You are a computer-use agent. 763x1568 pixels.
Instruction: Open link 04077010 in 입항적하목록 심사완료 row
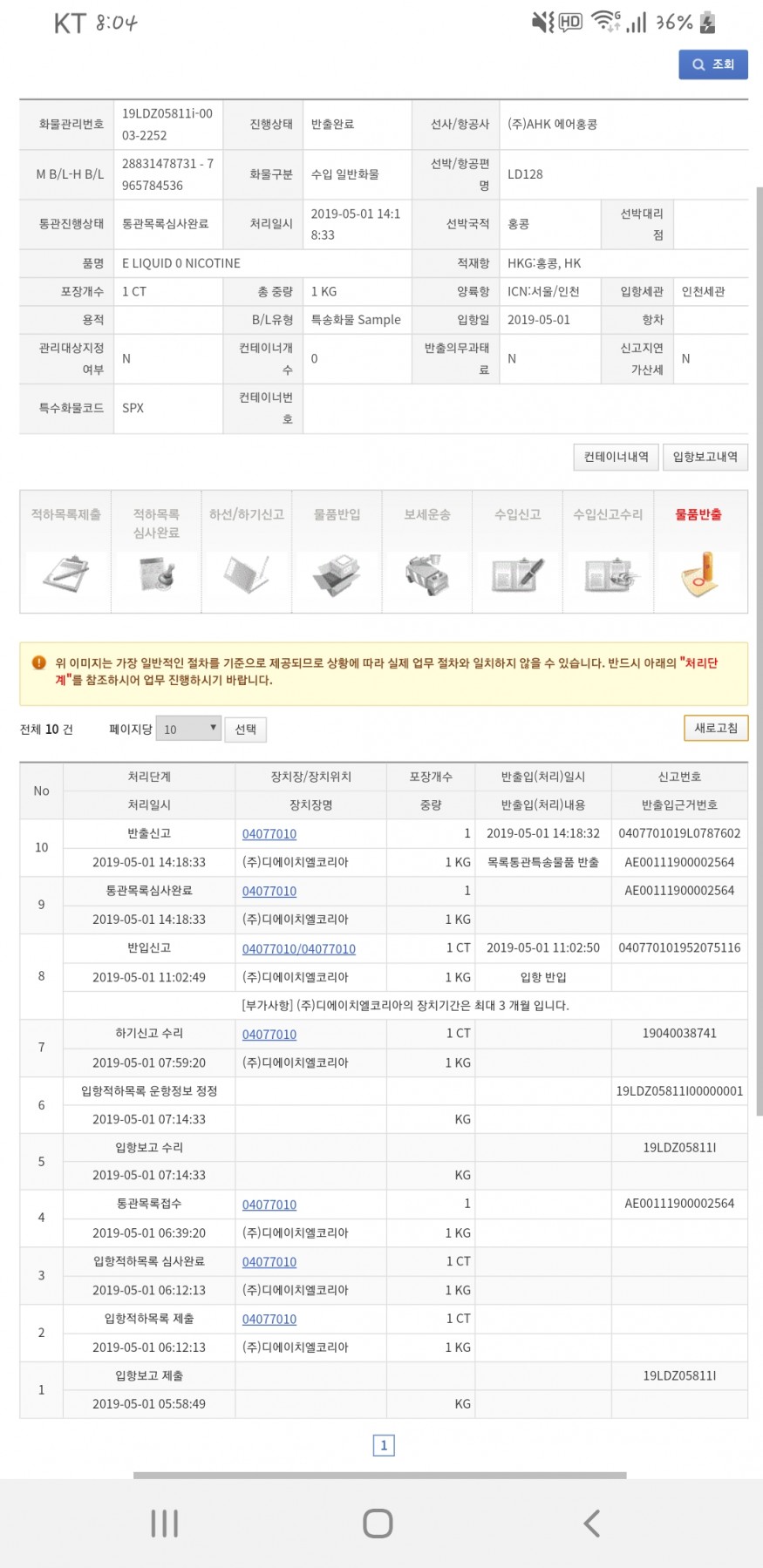pos(269,1262)
